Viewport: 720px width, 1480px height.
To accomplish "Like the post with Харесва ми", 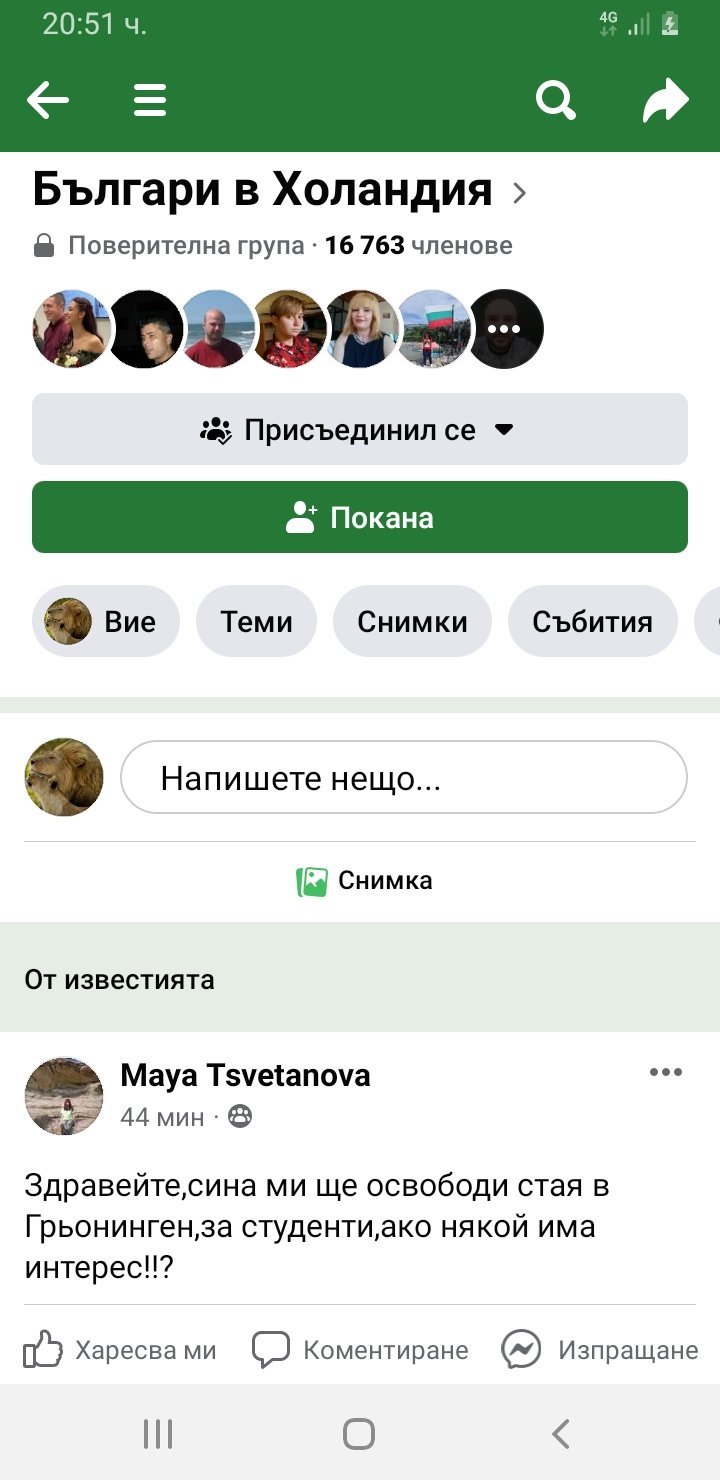I will pyautogui.click(x=120, y=1350).
